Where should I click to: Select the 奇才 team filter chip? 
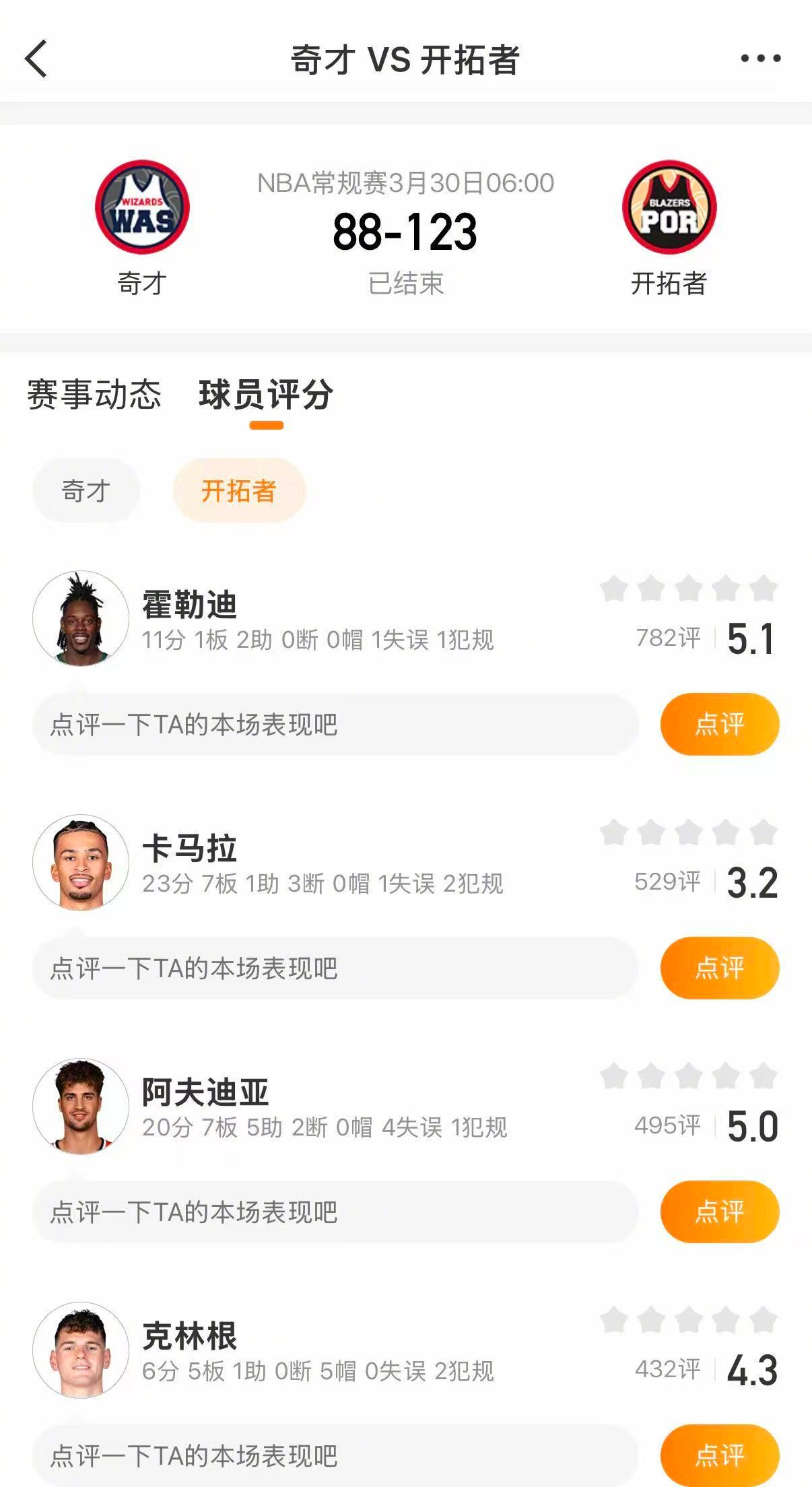(86, 491)
